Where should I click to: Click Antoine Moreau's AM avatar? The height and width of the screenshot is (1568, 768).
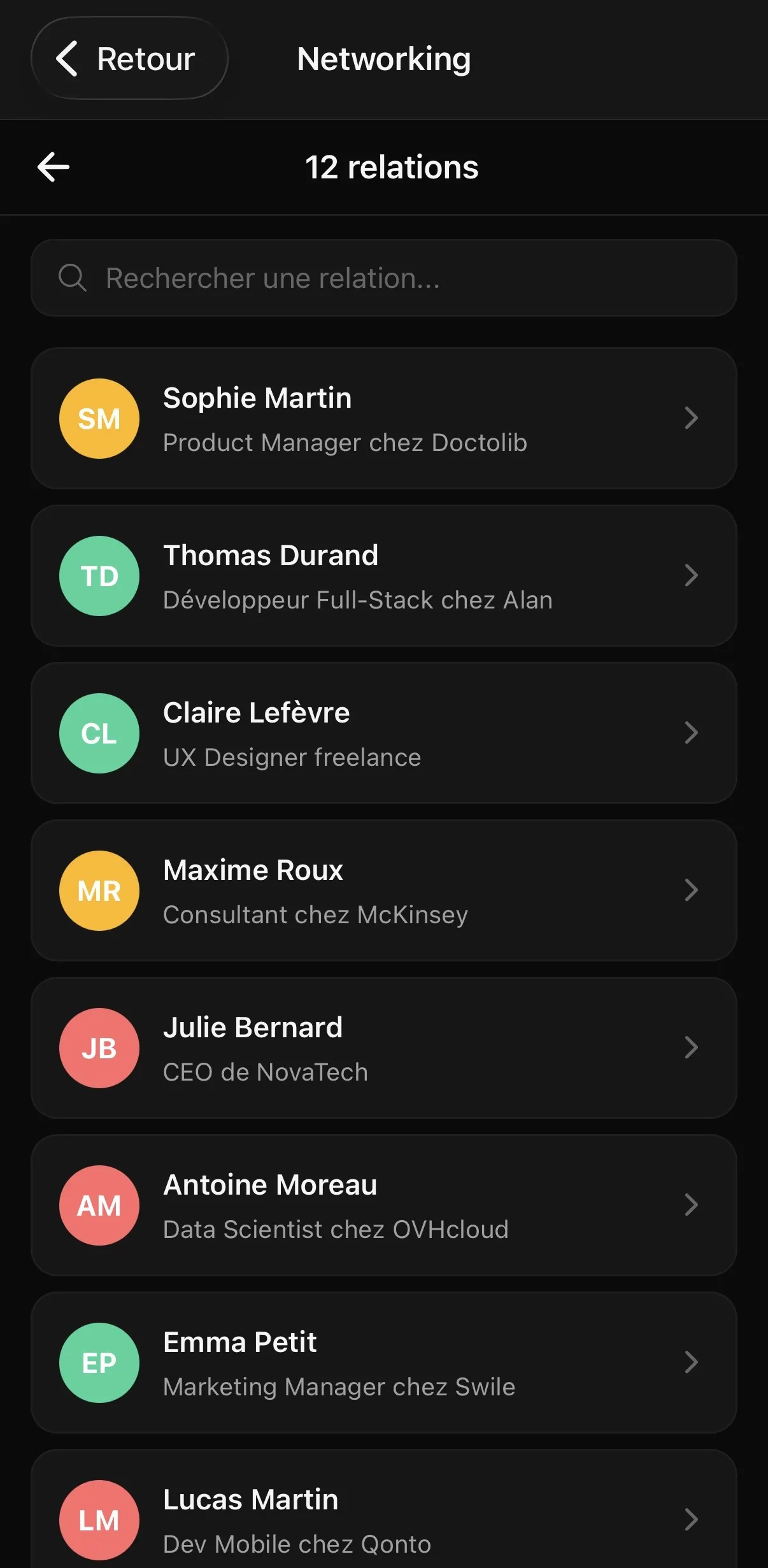pyautogui.click(x=99, y=1205)
